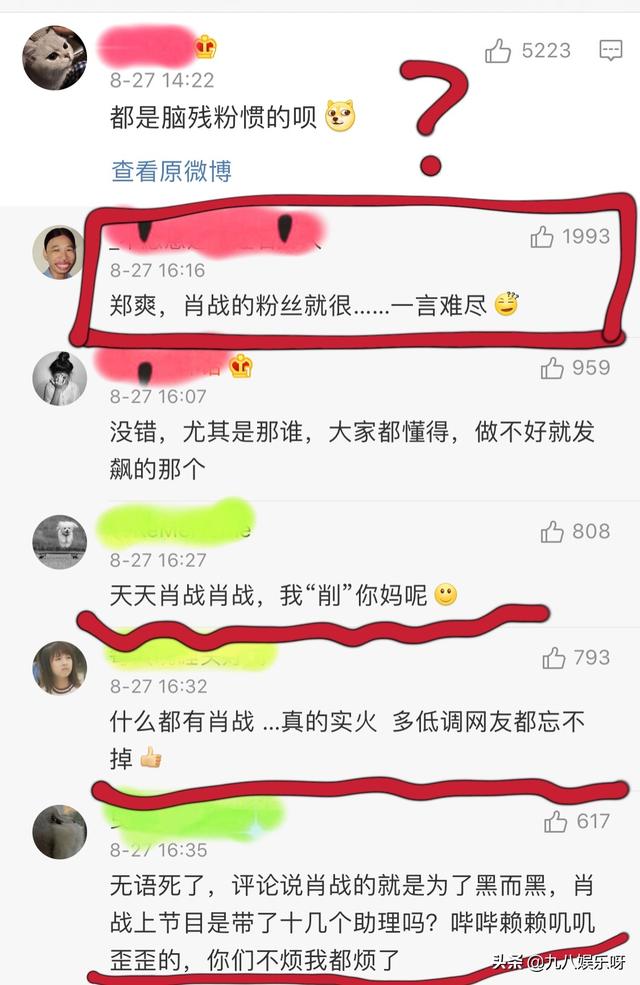
Task: Open the dog avatar on the 8-27 16:27 comment
Action: pos(59,542)
